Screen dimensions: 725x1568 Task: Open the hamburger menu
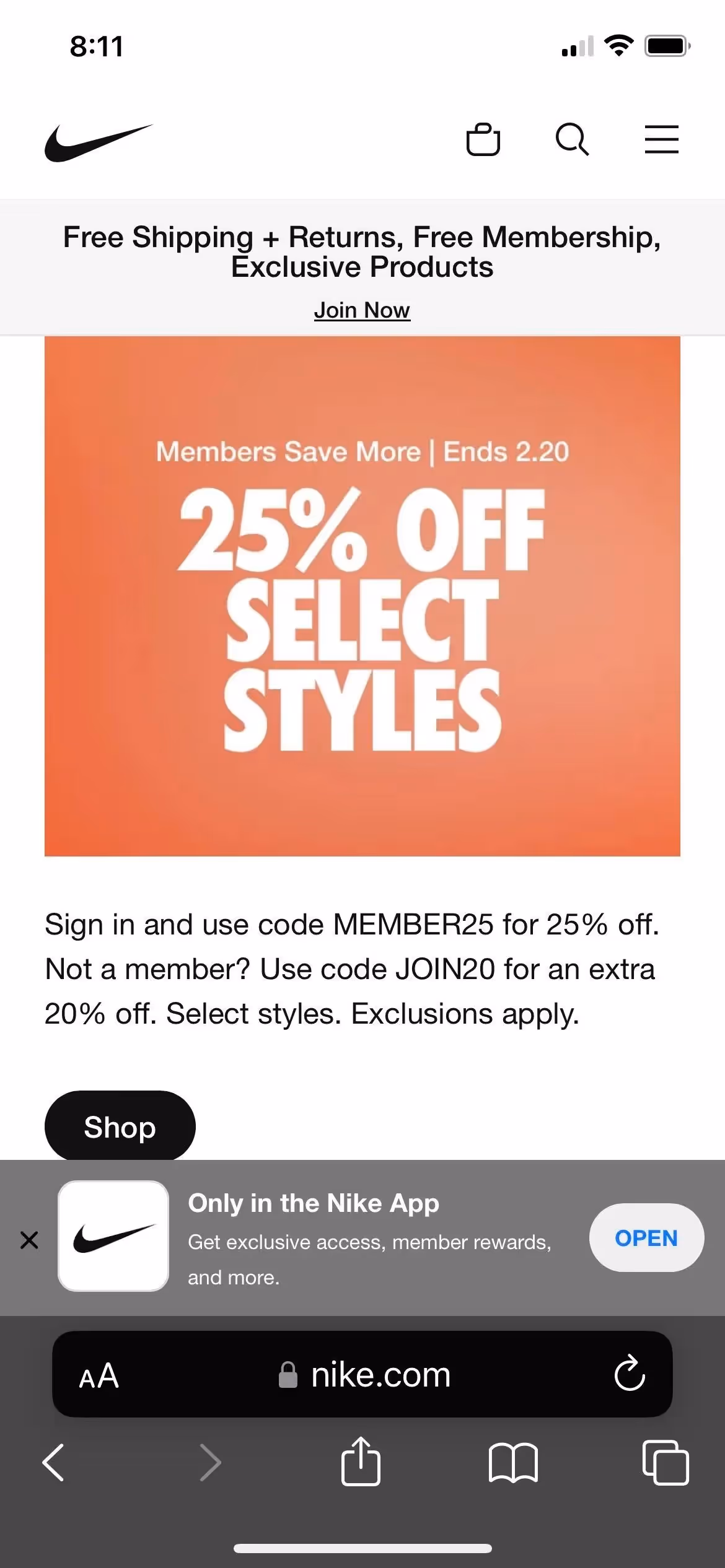pyautogui.click(x=661, y=139)
